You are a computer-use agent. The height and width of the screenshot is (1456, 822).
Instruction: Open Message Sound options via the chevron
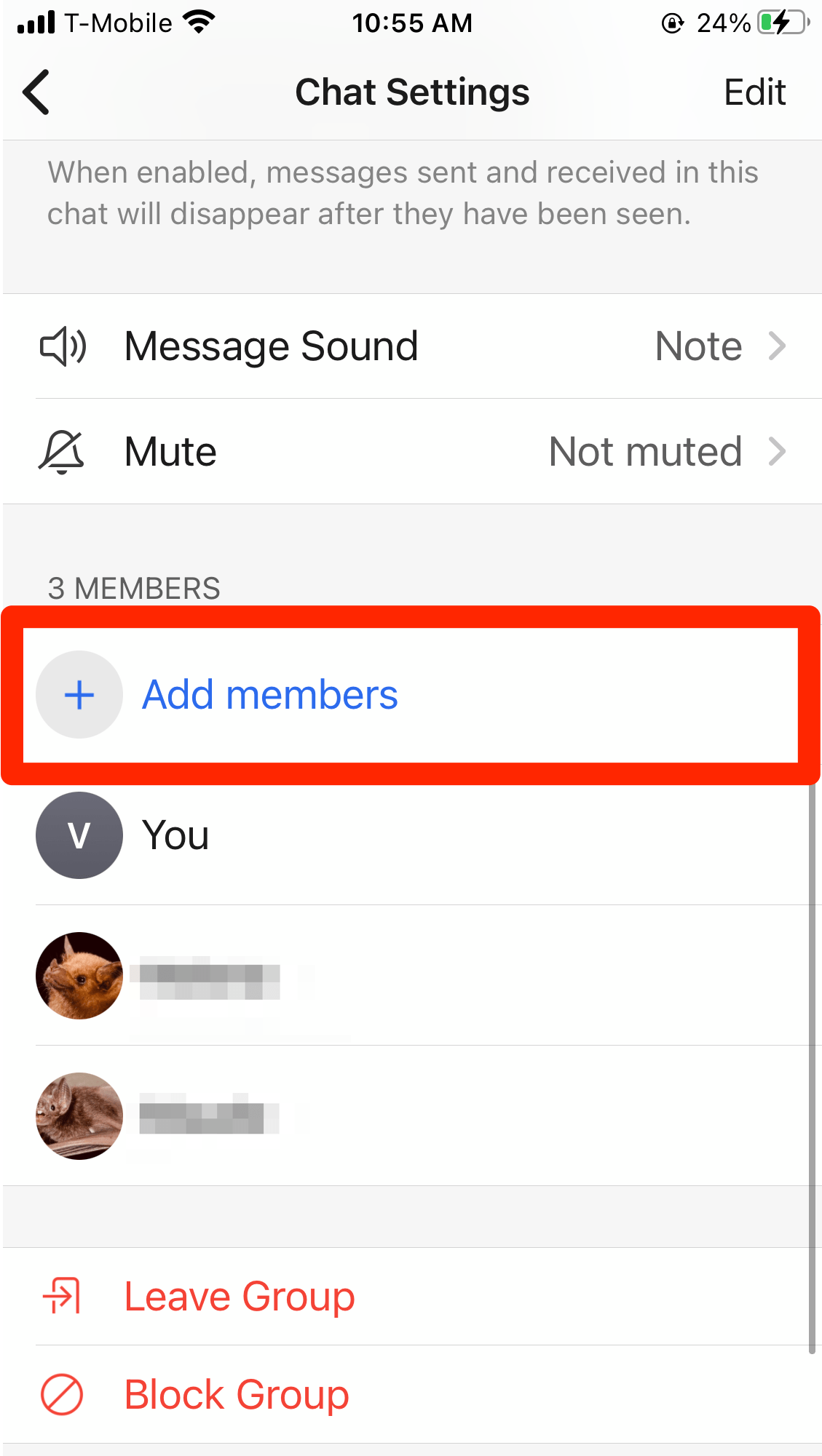pos(779,346)
